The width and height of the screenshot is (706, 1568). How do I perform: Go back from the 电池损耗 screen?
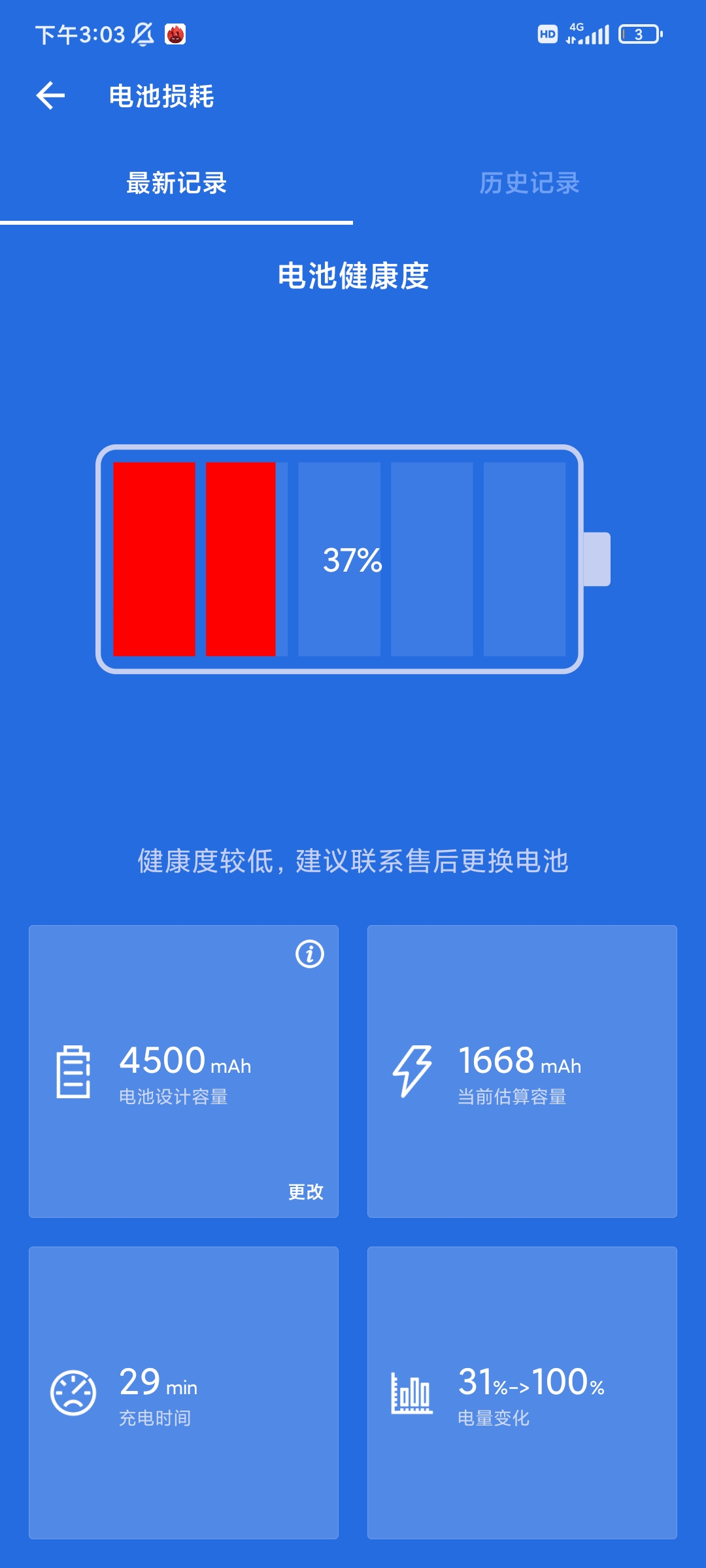click(50, 96)
